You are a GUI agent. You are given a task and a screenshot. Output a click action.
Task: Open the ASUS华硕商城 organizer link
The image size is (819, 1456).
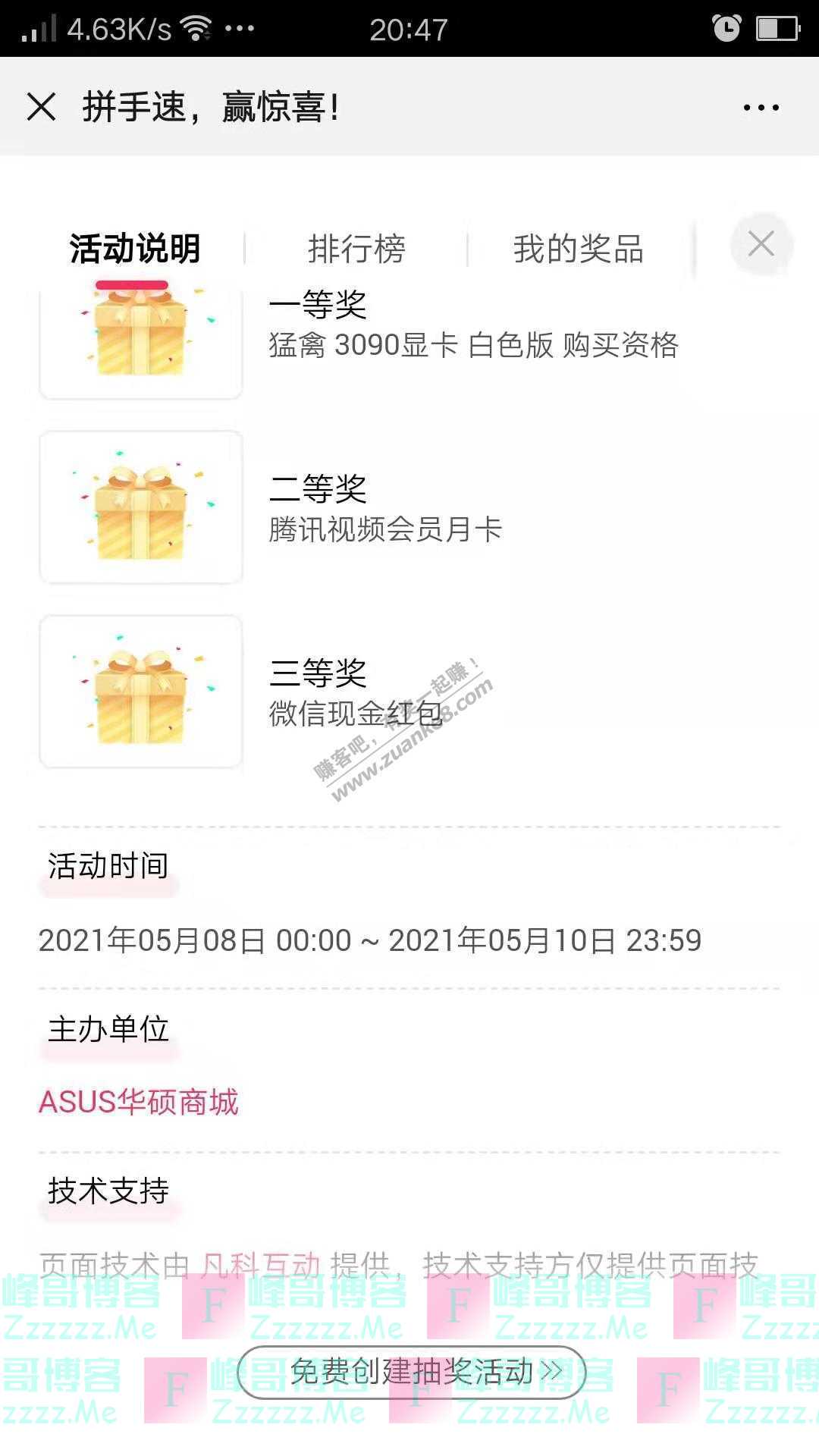[x=139, y=1102]
